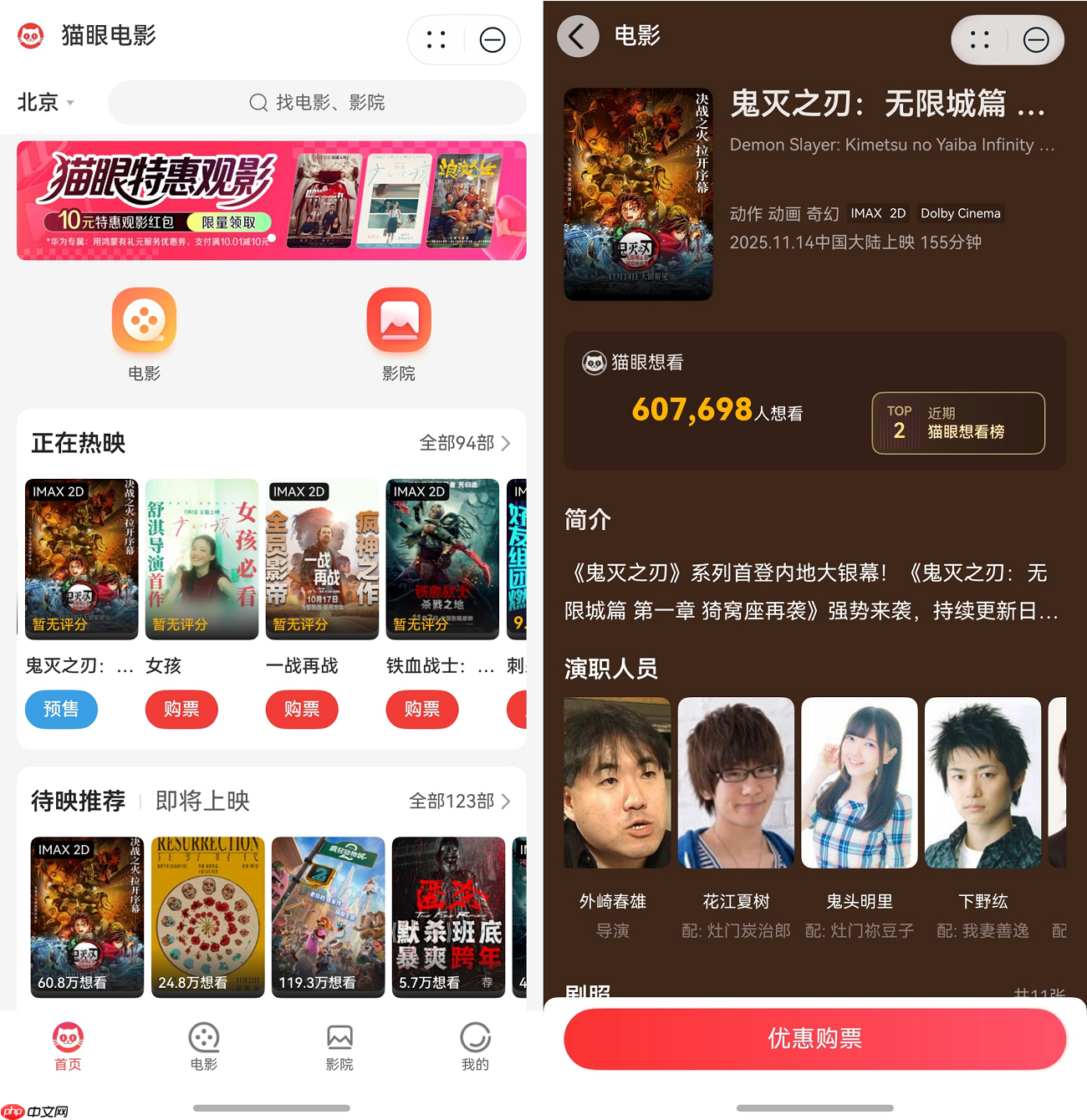The width and height of the screenshot is (1087, 1120).
Task: Open the mini-program menu dots icon
Action: (x=434, y=39)
